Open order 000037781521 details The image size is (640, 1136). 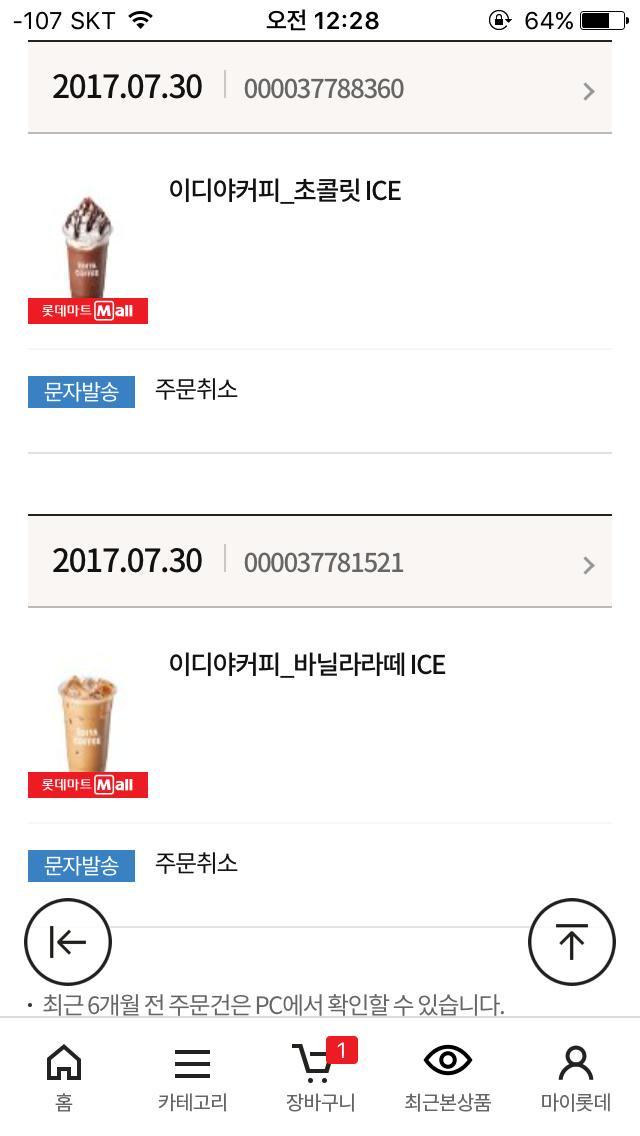click(x=588, y=565)
